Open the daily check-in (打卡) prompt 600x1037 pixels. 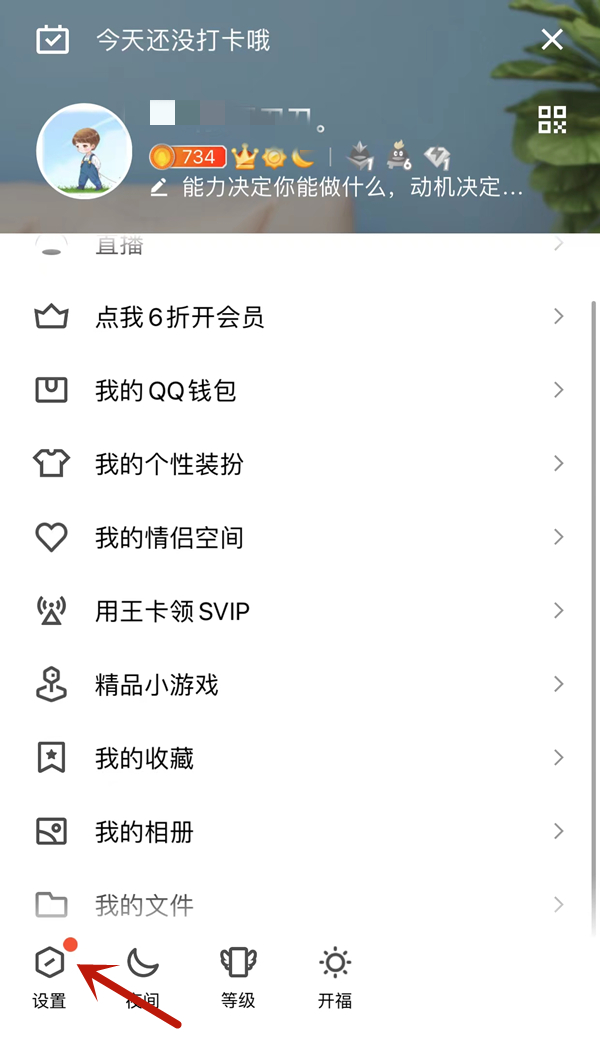tap(182, 40)
